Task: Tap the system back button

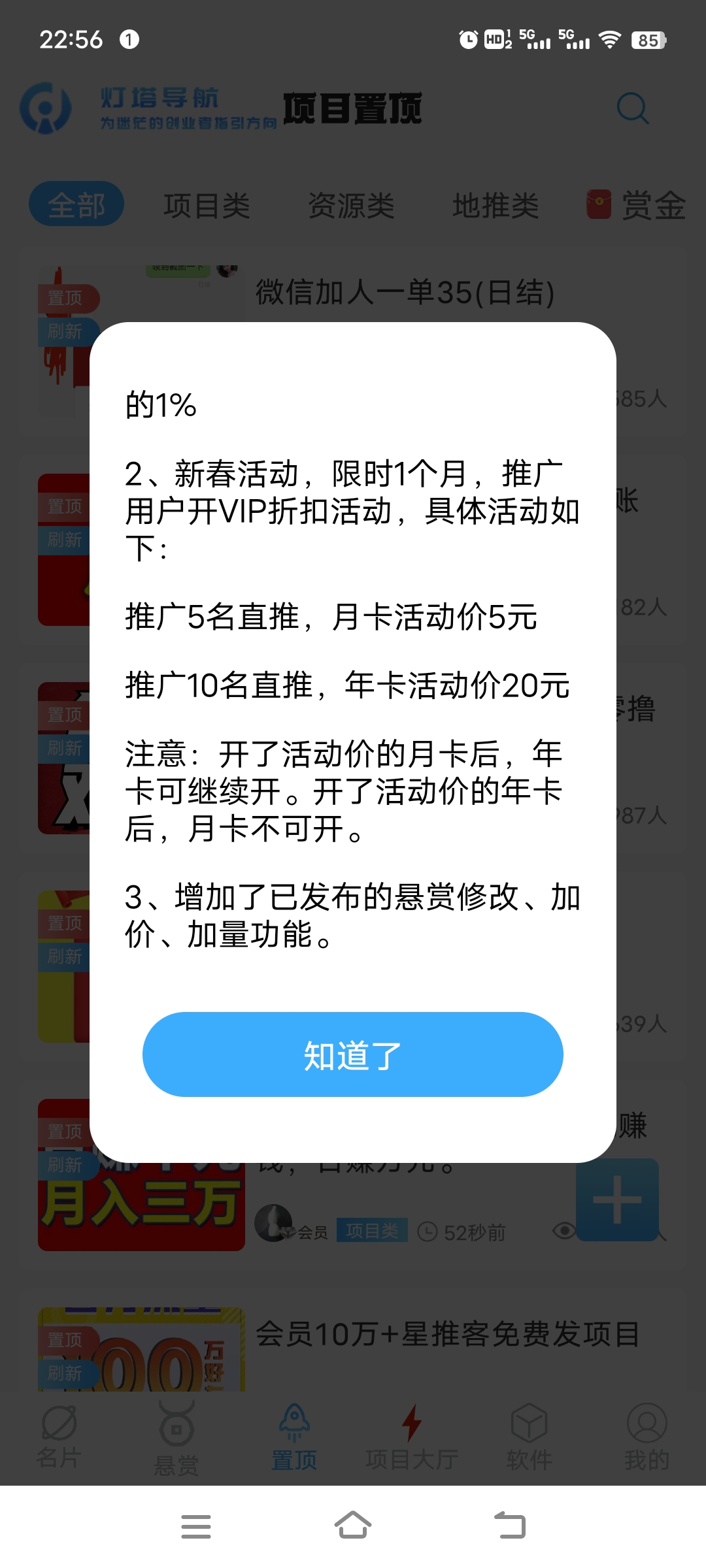Action: pyautogui.click(x=510, y=1526)
